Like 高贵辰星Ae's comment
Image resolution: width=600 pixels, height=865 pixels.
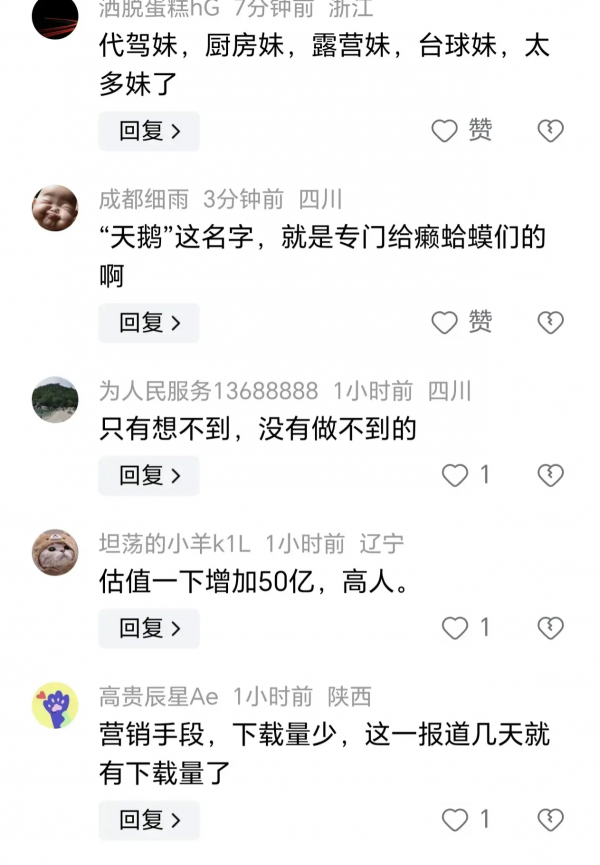pos(456,820)
